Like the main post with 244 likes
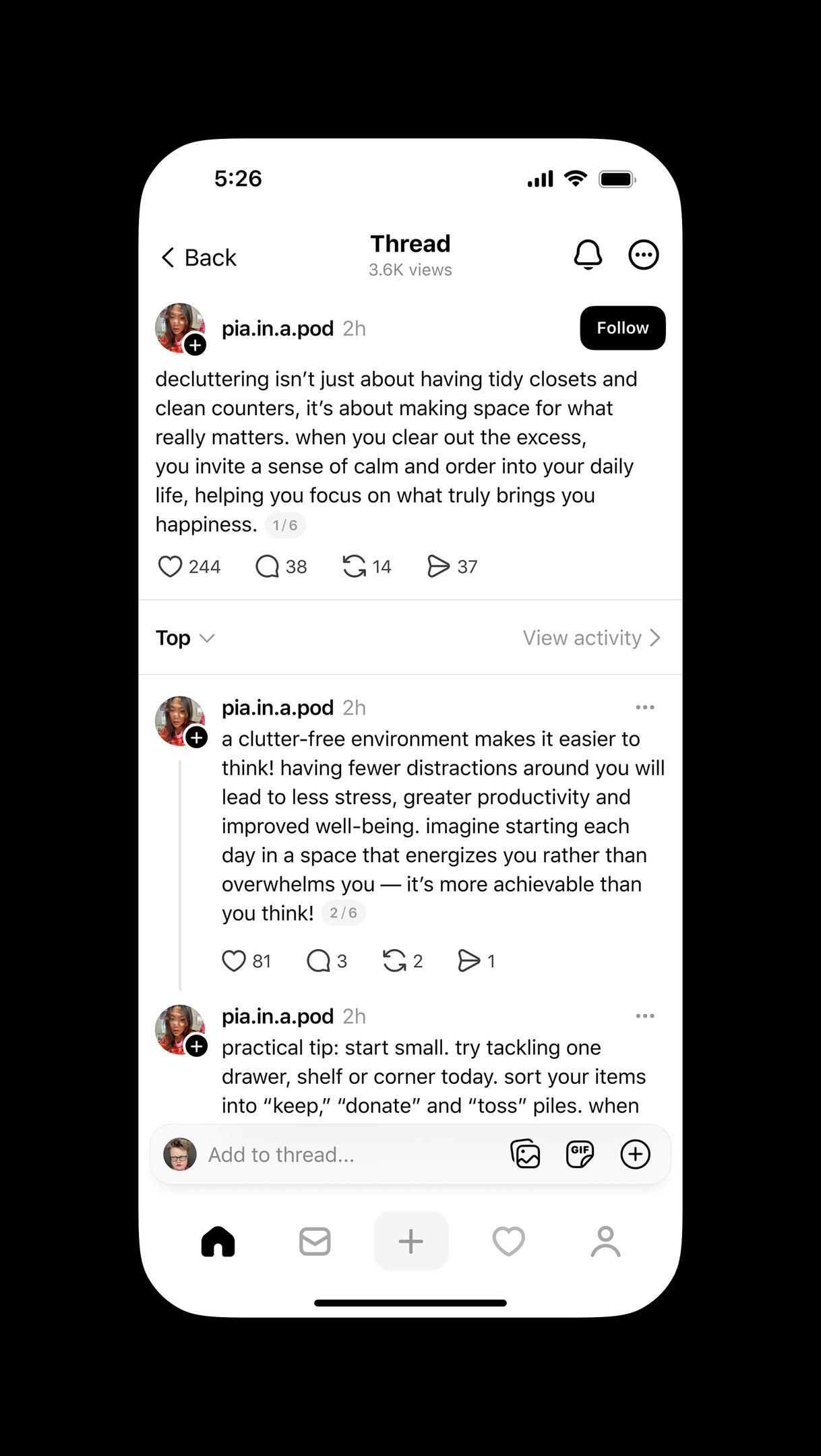 click(171, 567)
